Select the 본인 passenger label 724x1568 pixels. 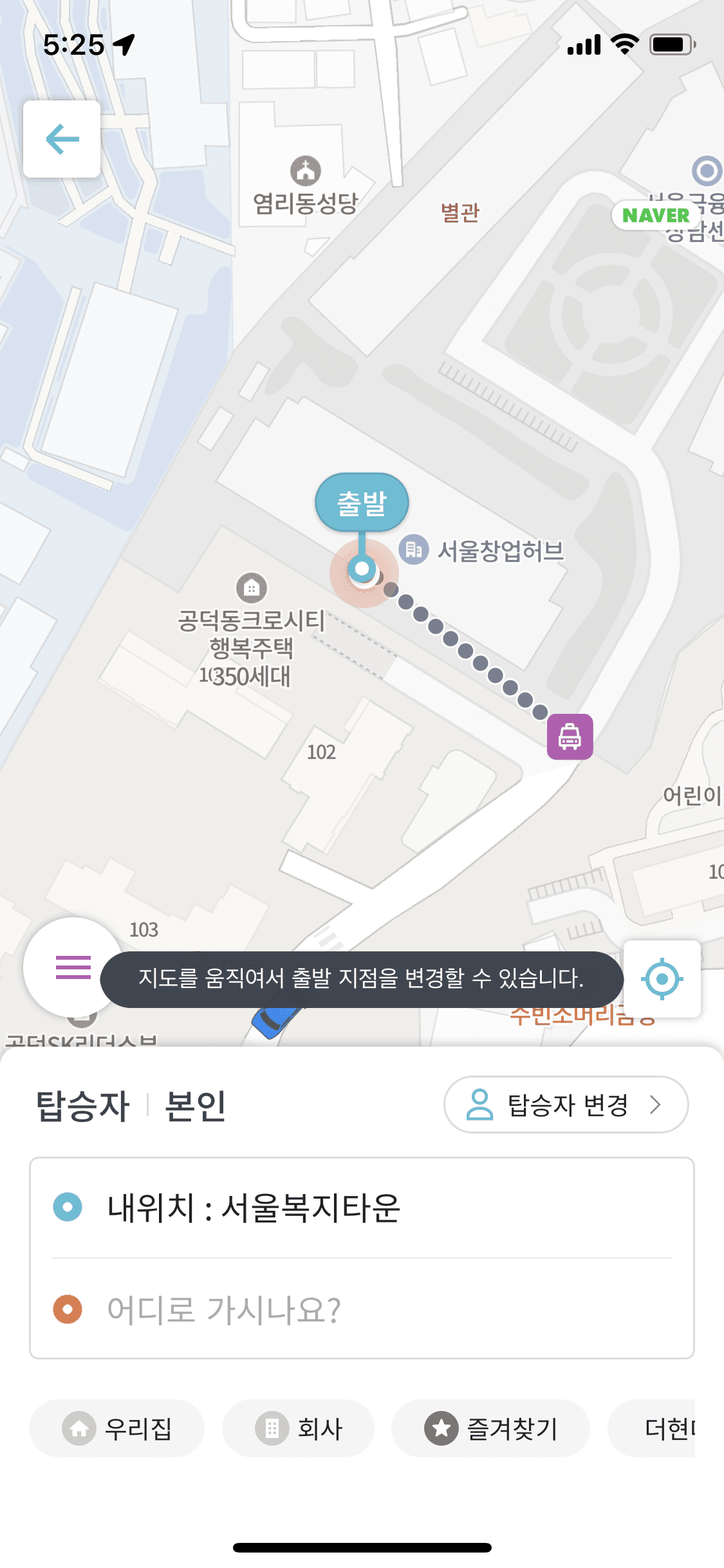point(195,1104)
